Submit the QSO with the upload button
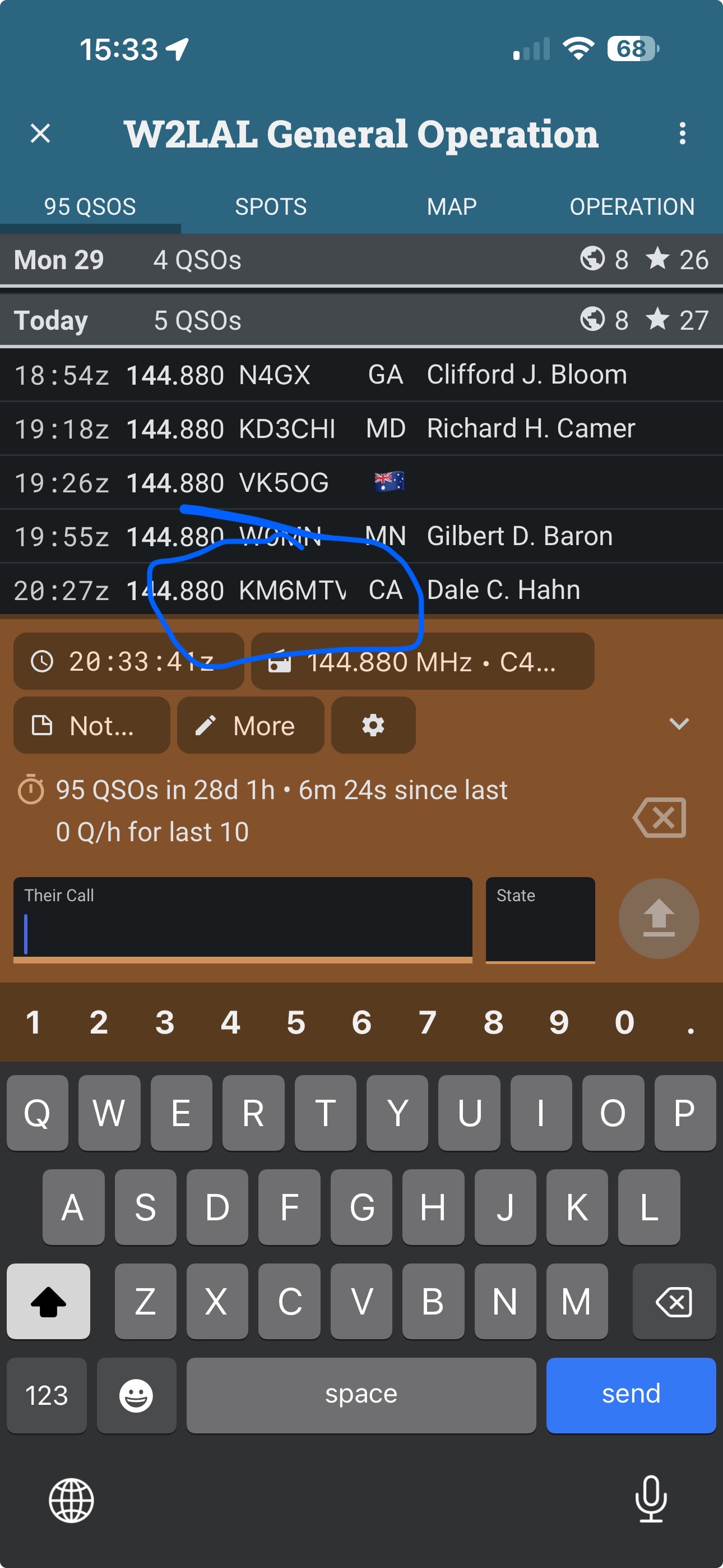The image size is (723, 1568). pyautogui.click(x=659, y=918)
